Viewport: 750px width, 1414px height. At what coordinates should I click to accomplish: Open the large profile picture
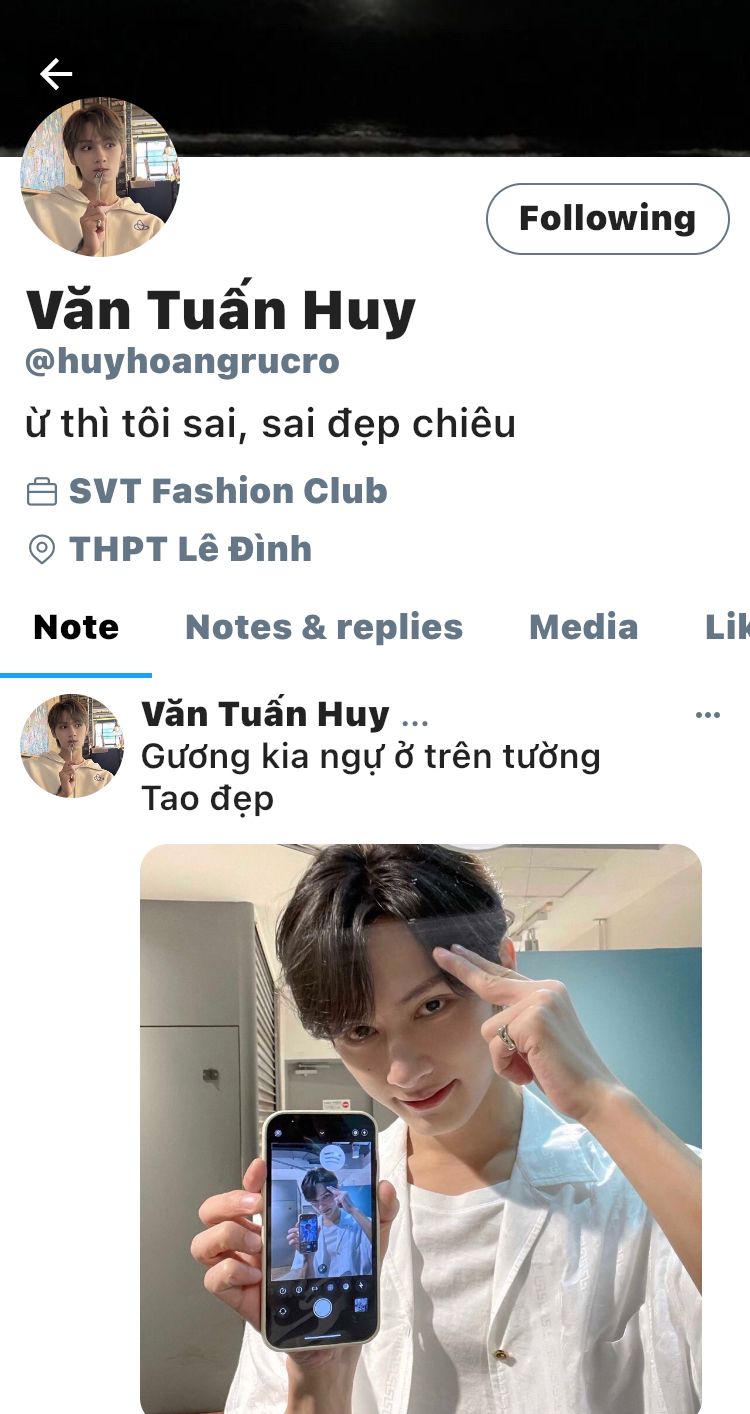(x=100, y=178)
